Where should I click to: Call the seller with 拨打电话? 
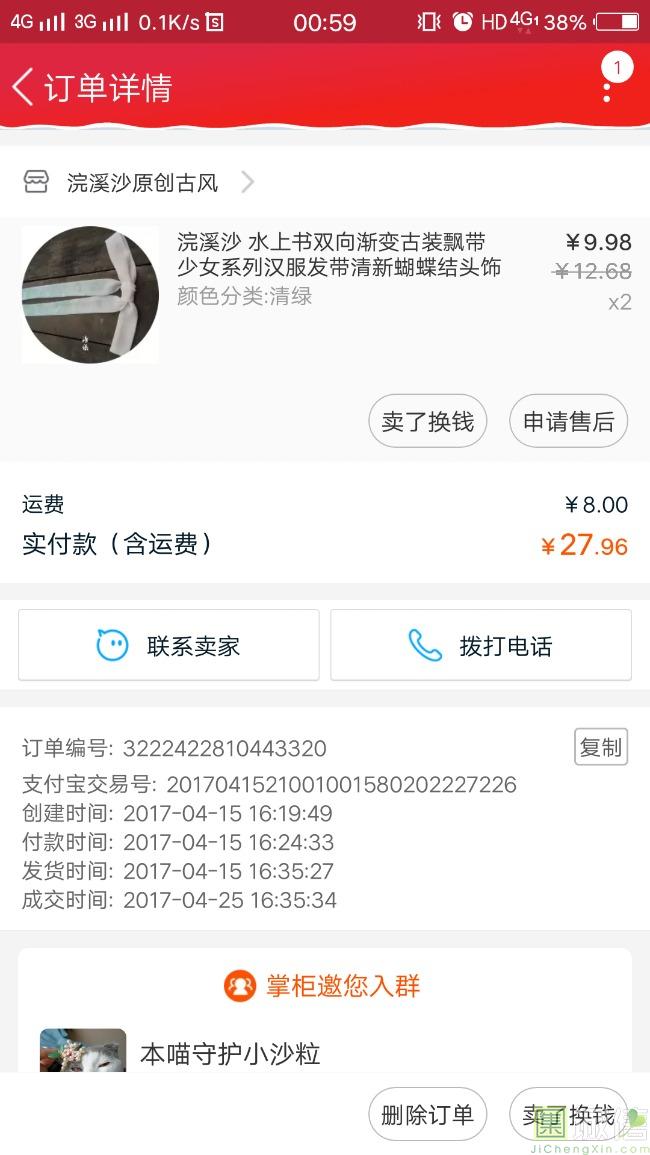(481, 646)
